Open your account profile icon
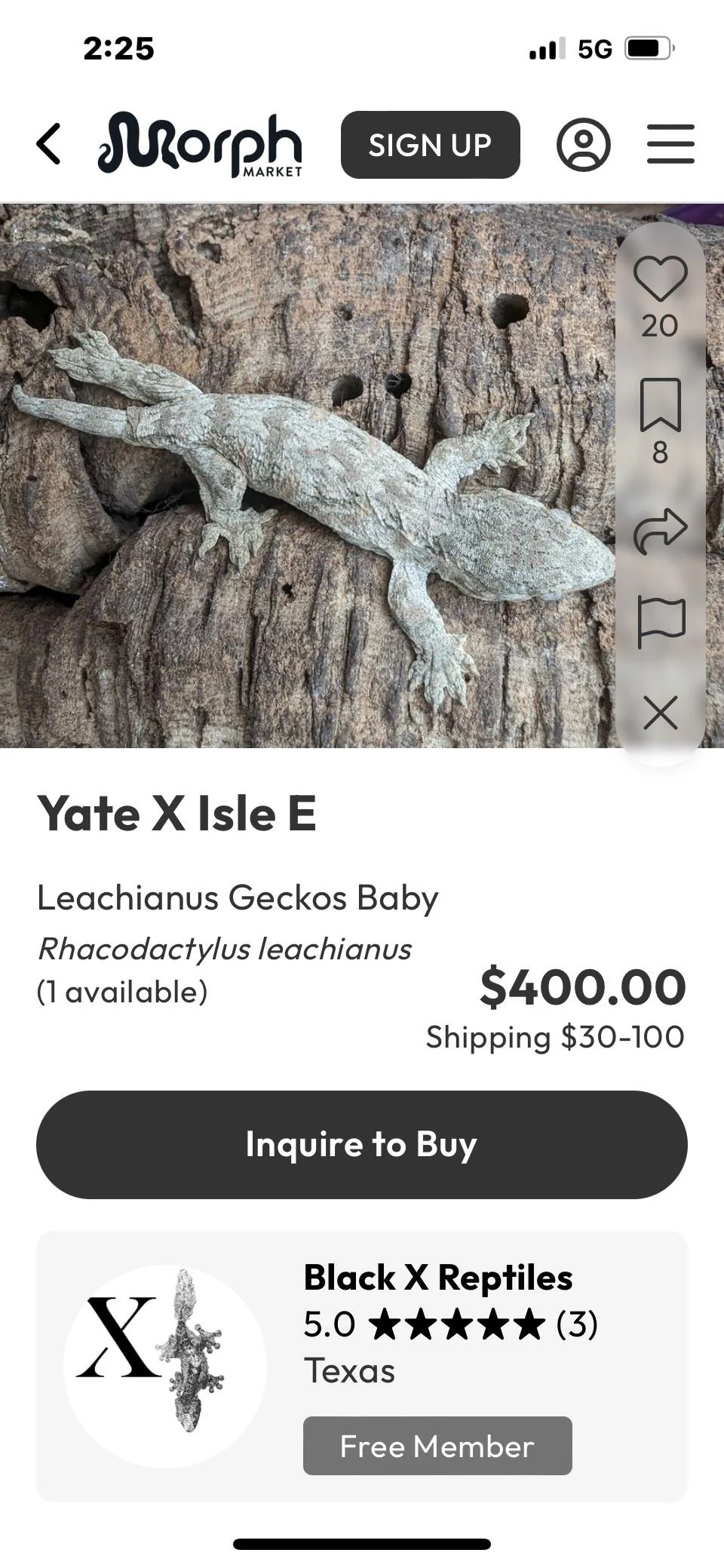 (584, 145)
